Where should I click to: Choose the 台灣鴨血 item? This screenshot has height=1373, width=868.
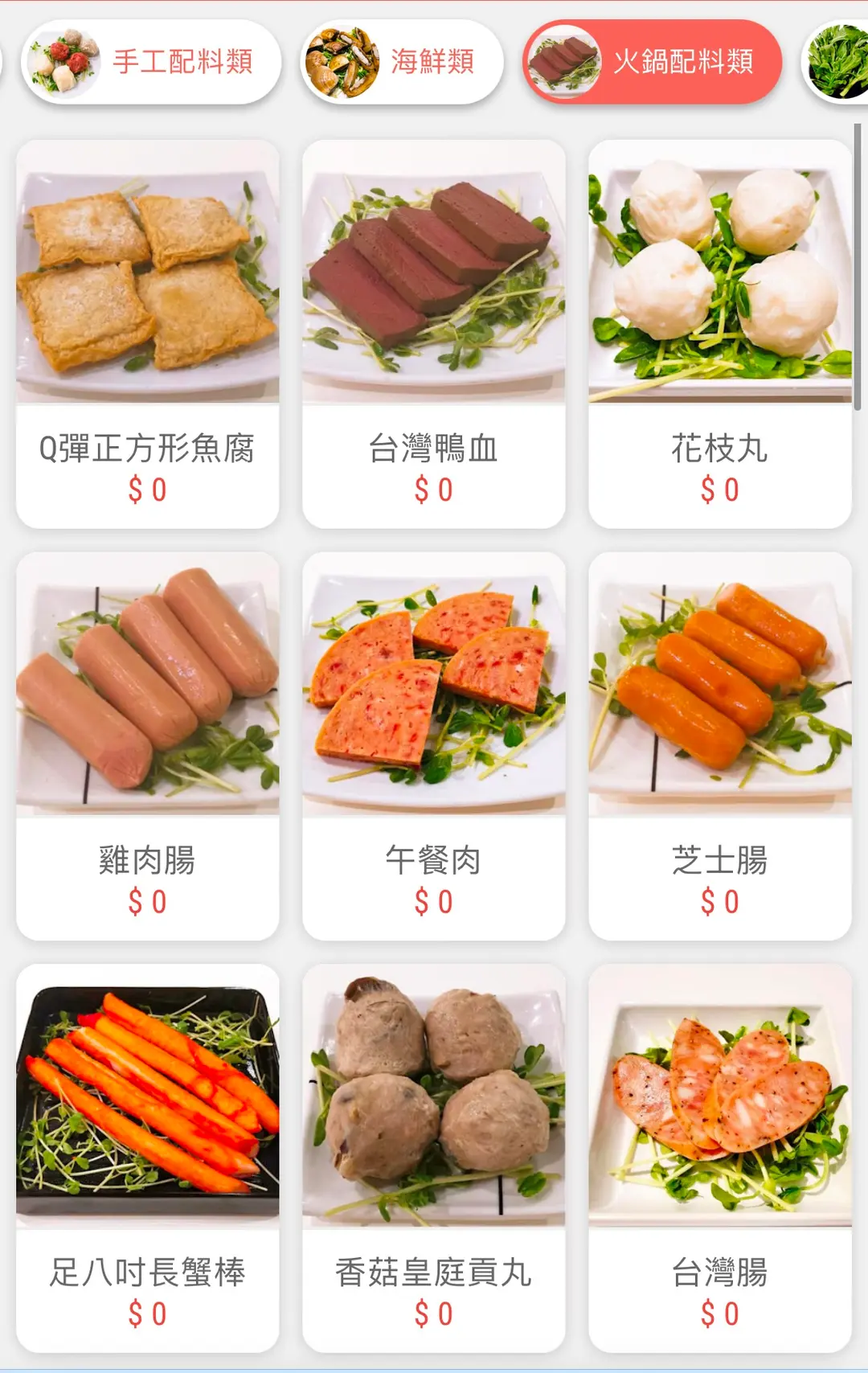(x=434, y=334)
